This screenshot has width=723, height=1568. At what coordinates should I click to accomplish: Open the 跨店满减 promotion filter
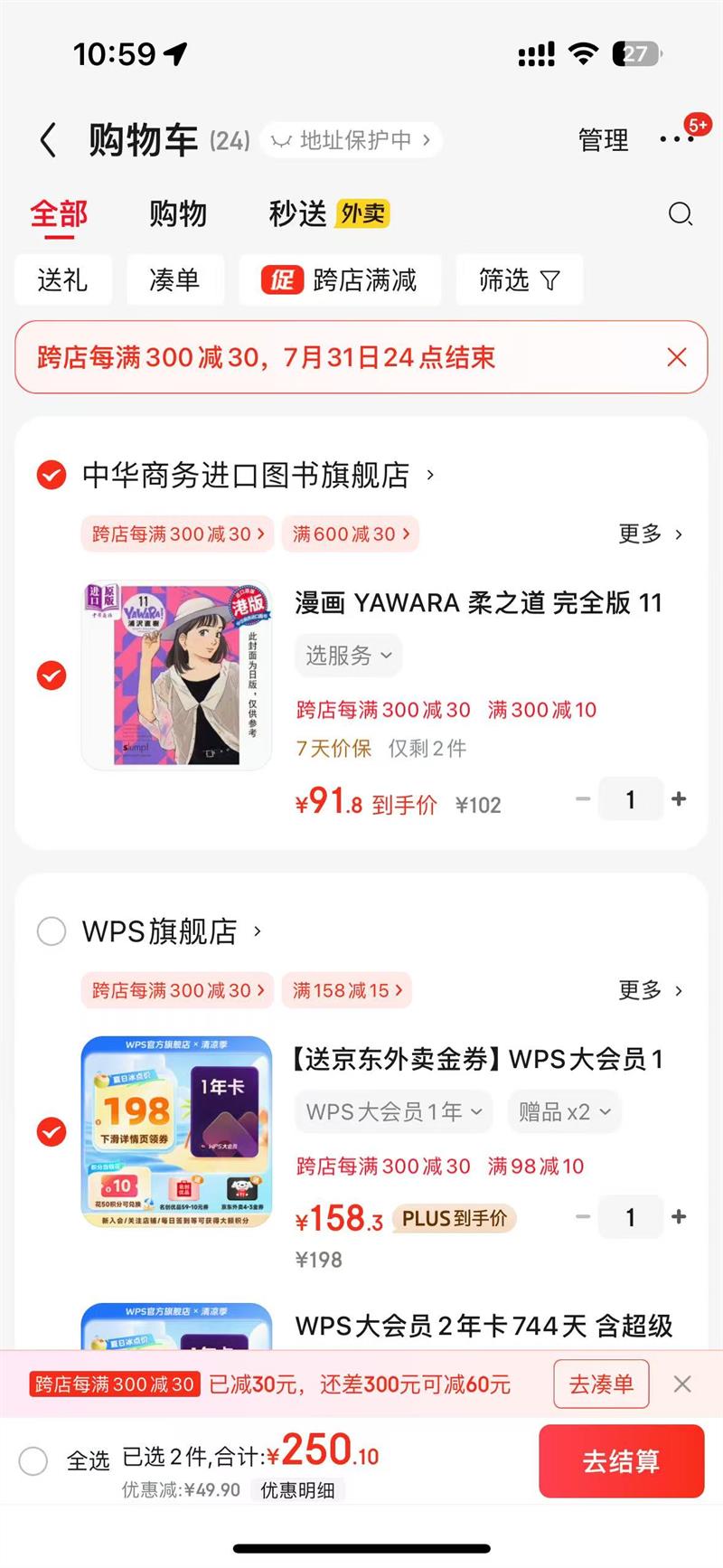pyautogui.click(x=340, y=280)
